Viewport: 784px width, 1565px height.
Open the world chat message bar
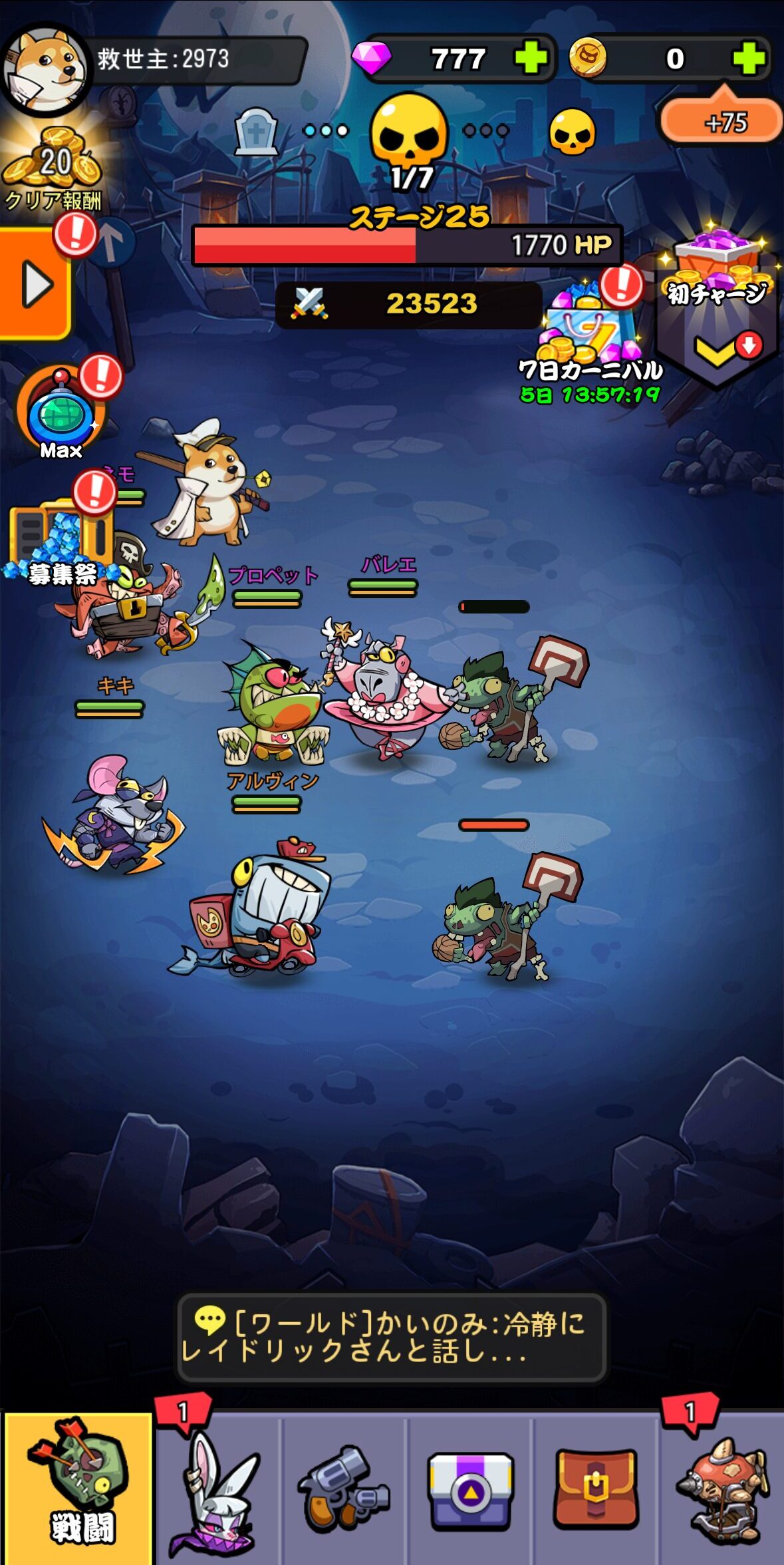point(391,1337)
